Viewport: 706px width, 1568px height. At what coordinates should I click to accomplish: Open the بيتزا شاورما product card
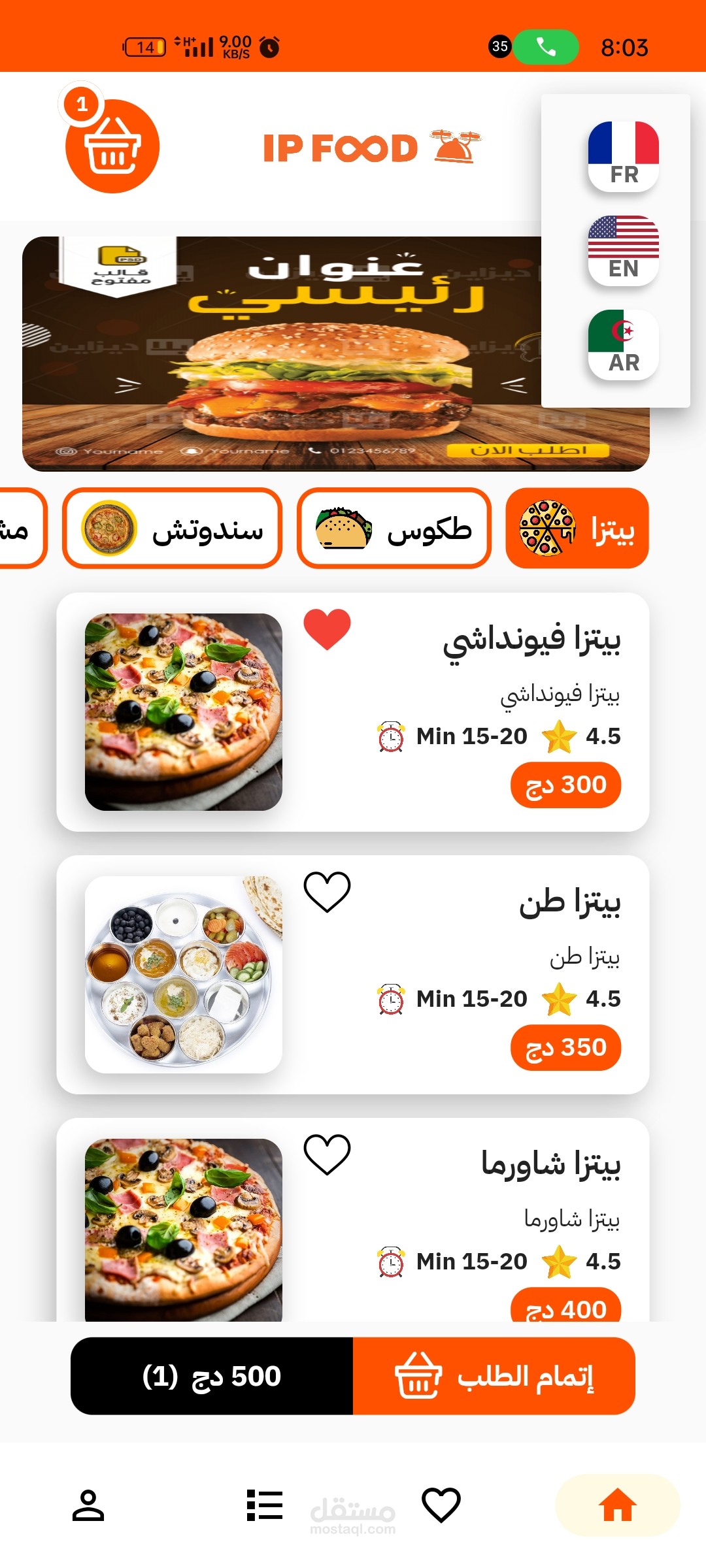click(353, 1220)
